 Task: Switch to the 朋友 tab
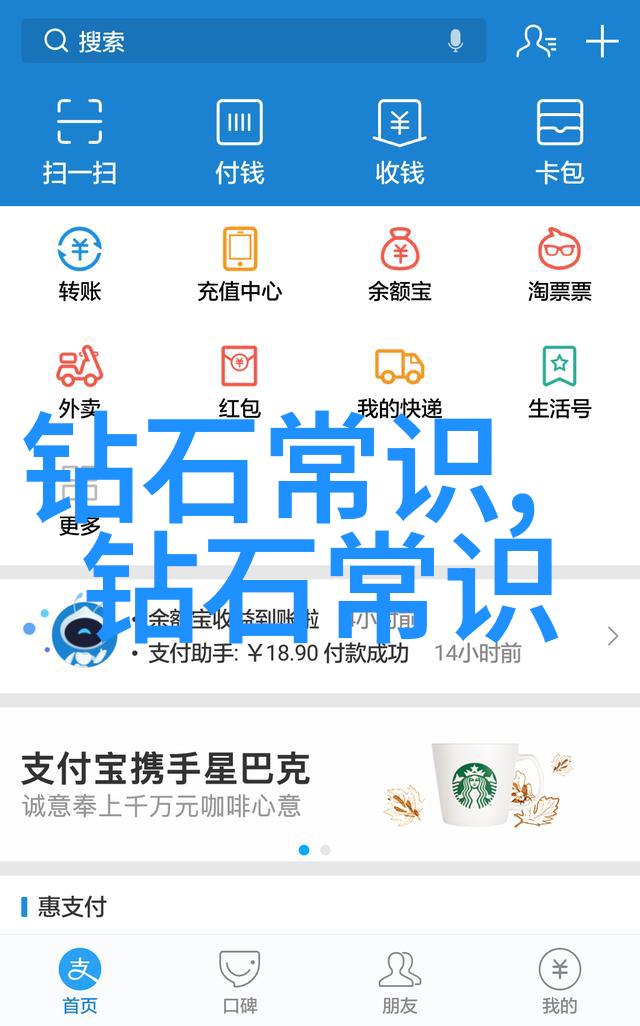coord(400,982)
